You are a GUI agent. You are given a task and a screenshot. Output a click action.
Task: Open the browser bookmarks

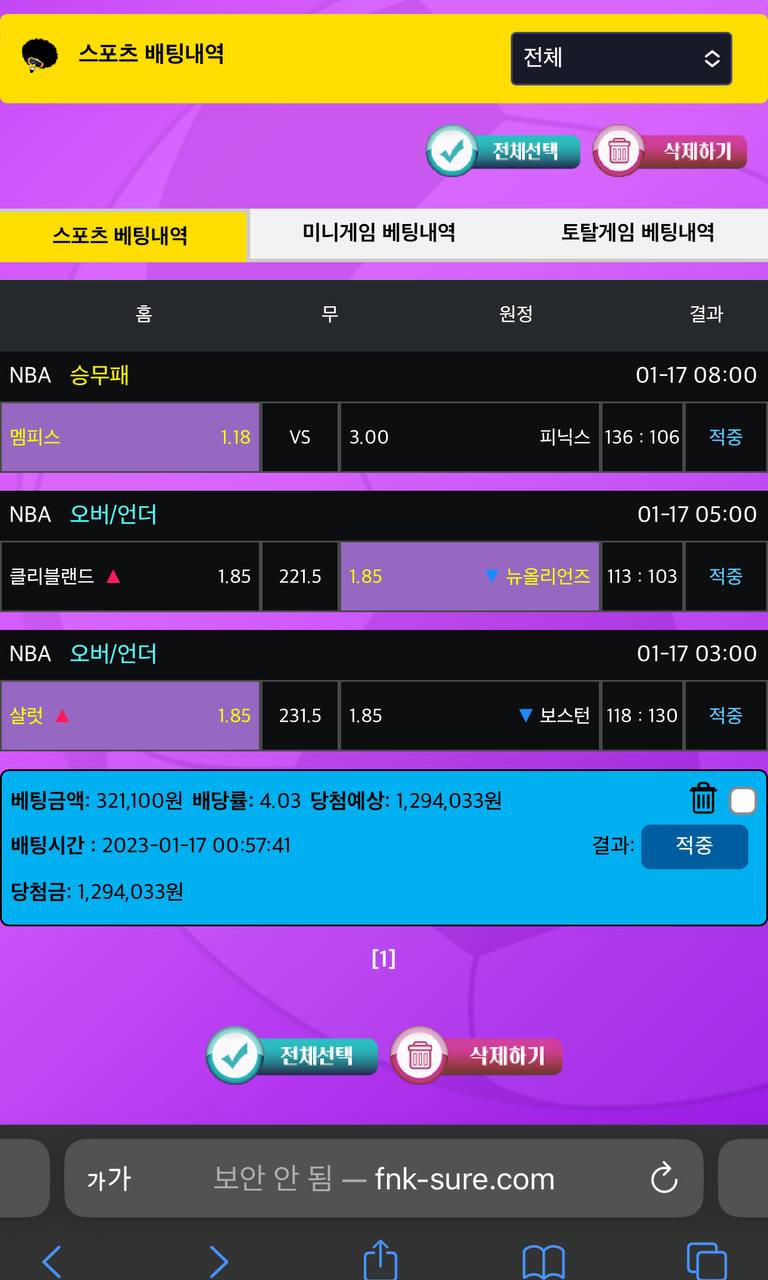click(x=543, y=1260)
